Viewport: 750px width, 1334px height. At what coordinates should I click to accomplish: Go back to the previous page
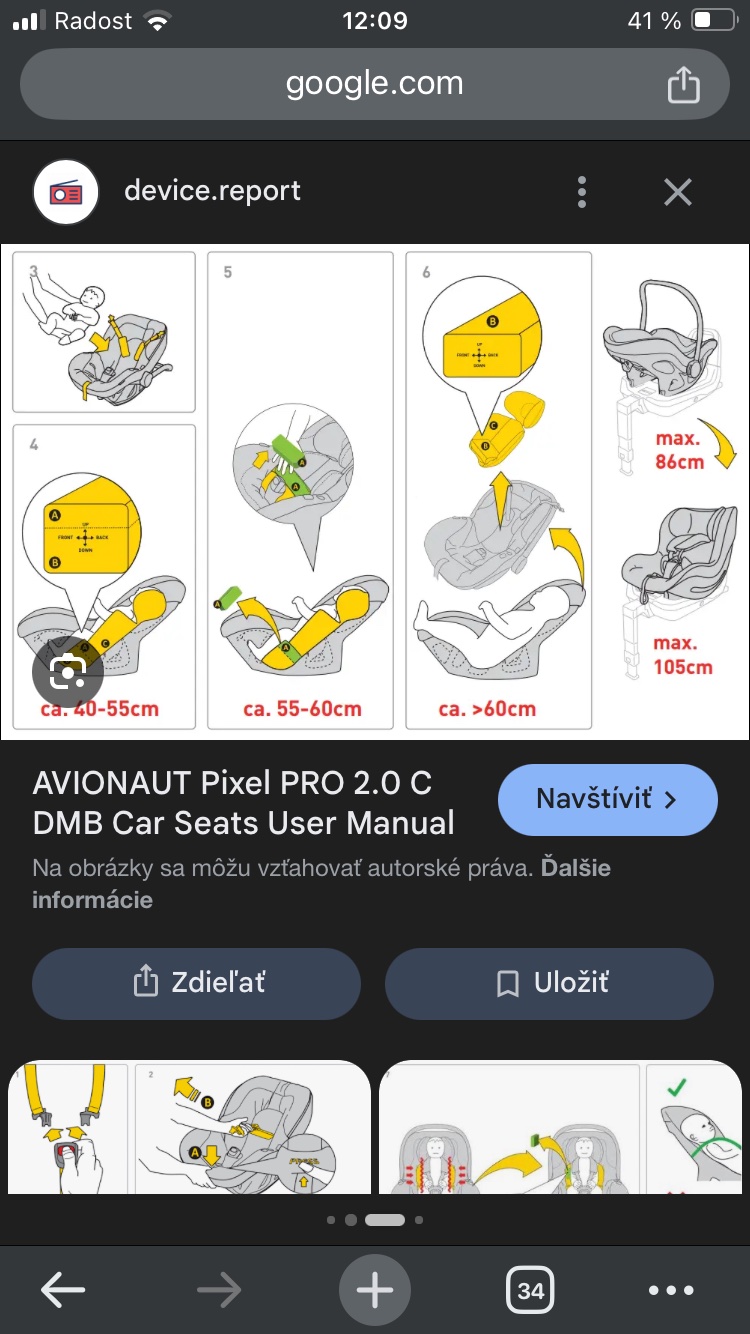[x=62, y=1290]
